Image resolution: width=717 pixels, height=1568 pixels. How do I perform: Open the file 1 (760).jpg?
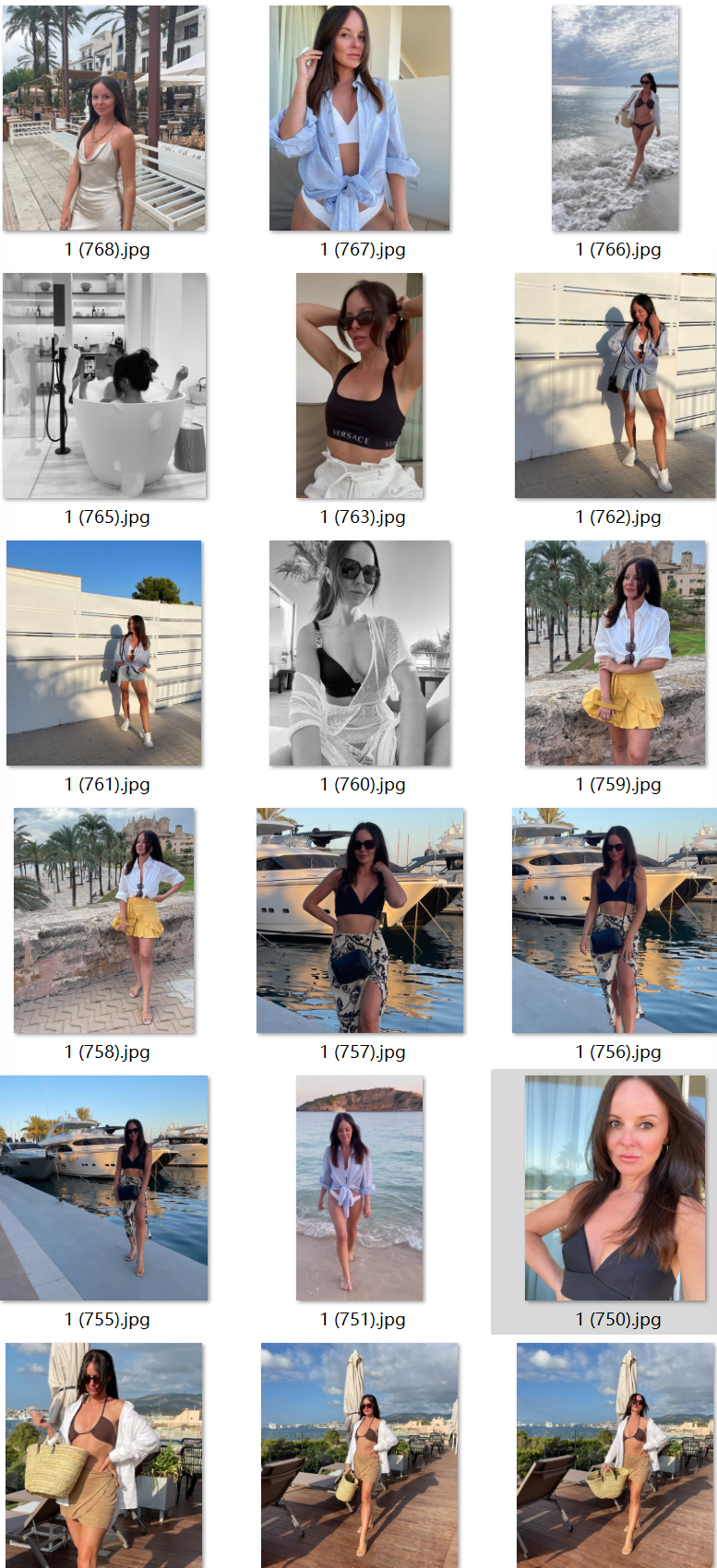click(360, 653)
